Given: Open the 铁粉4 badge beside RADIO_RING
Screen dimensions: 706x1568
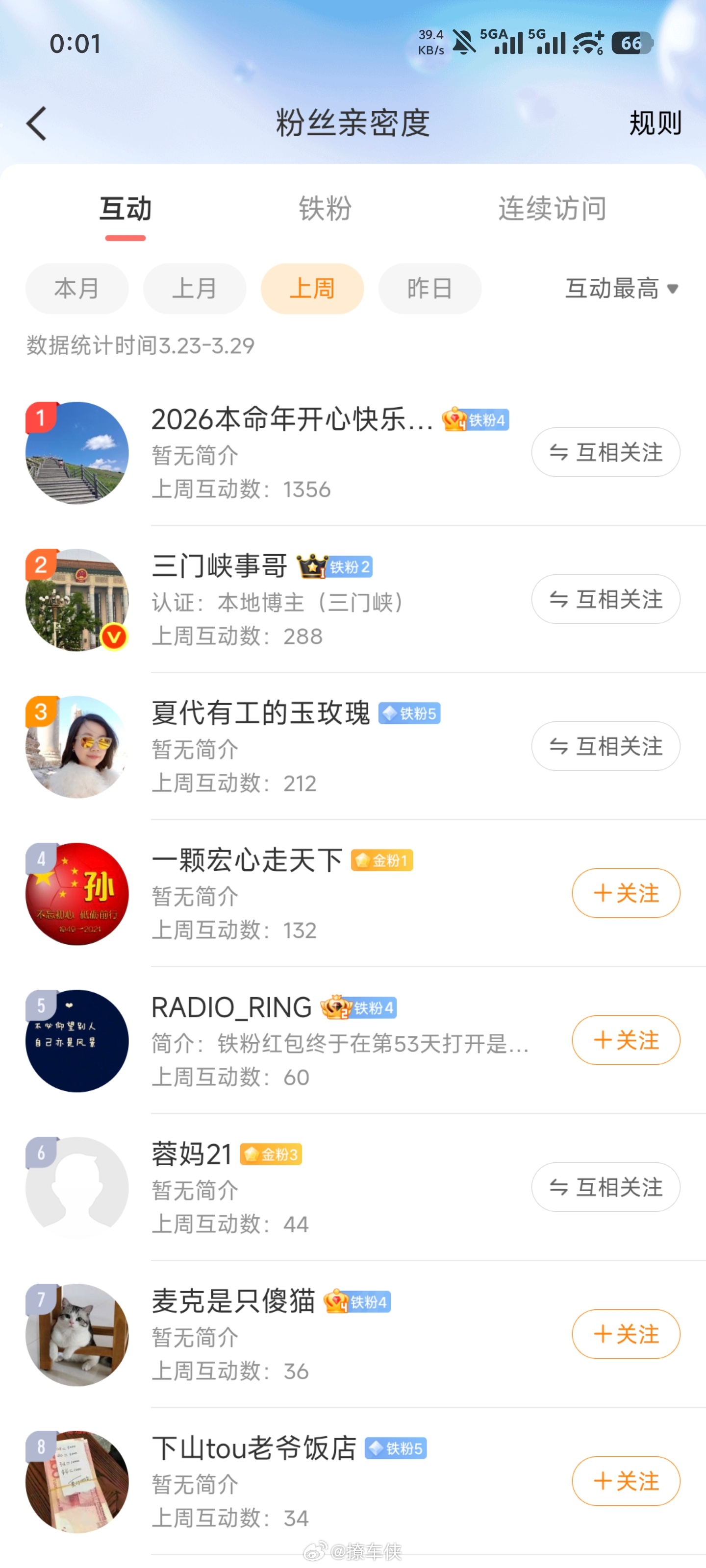Looking at the screenshot, I should point(358,1007).
